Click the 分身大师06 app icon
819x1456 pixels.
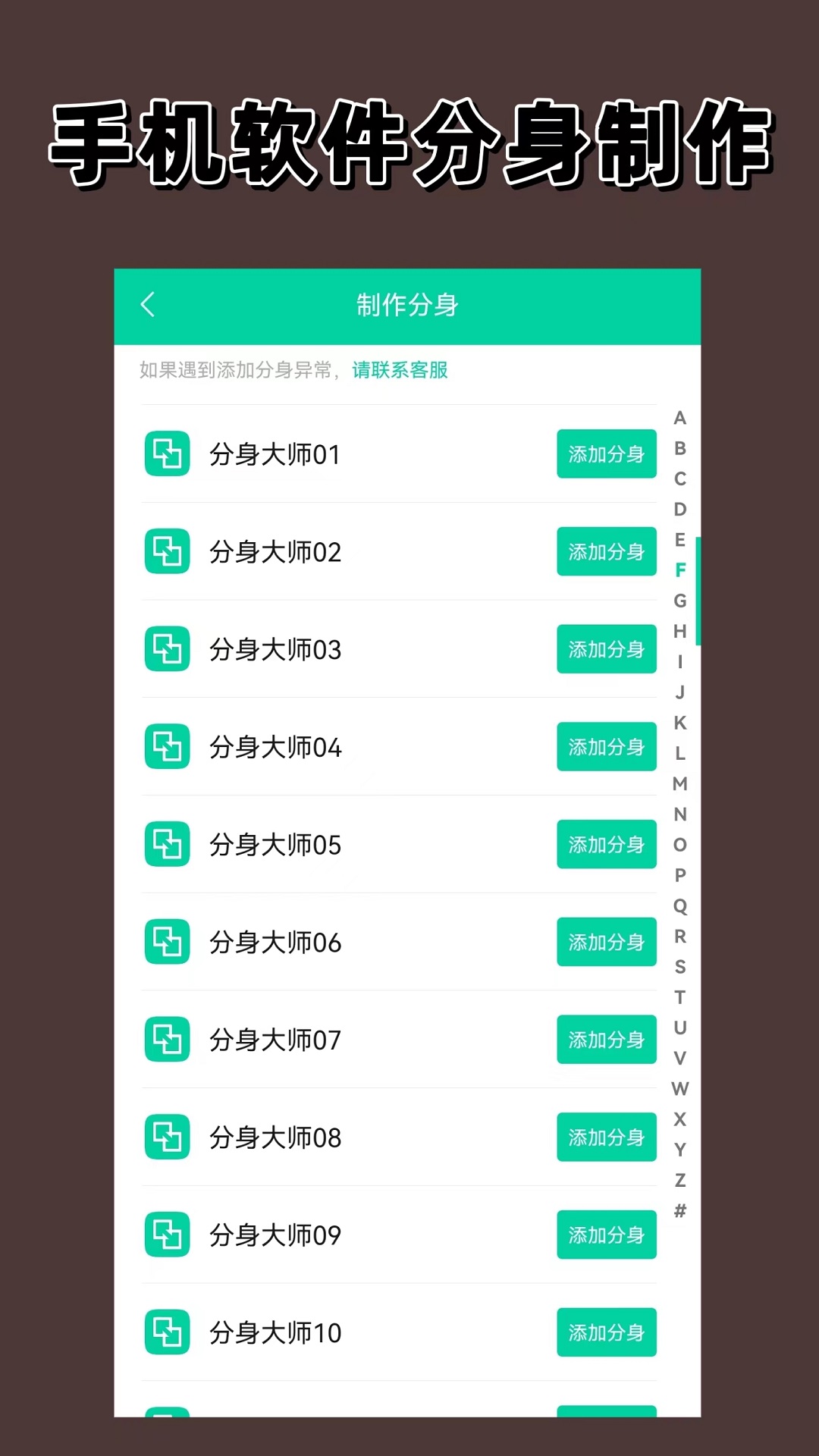[167, 943]
